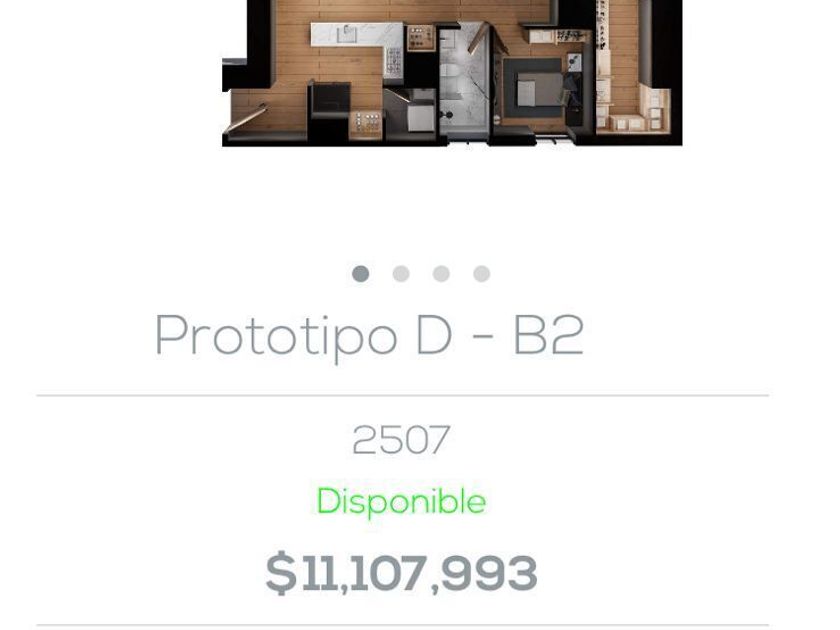Select the third carousel page dot

point(441,274)
